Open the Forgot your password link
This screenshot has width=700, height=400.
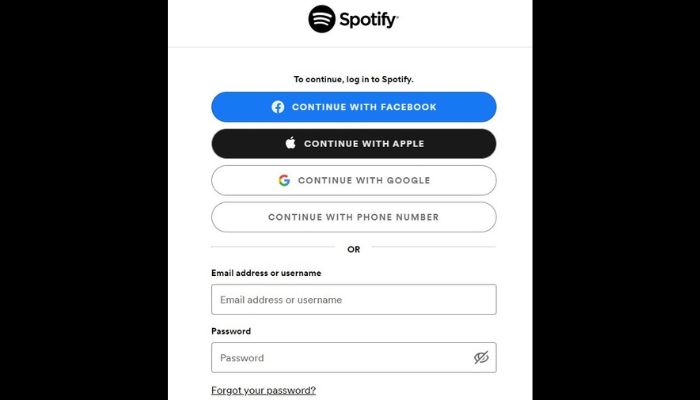pos(263,390)
